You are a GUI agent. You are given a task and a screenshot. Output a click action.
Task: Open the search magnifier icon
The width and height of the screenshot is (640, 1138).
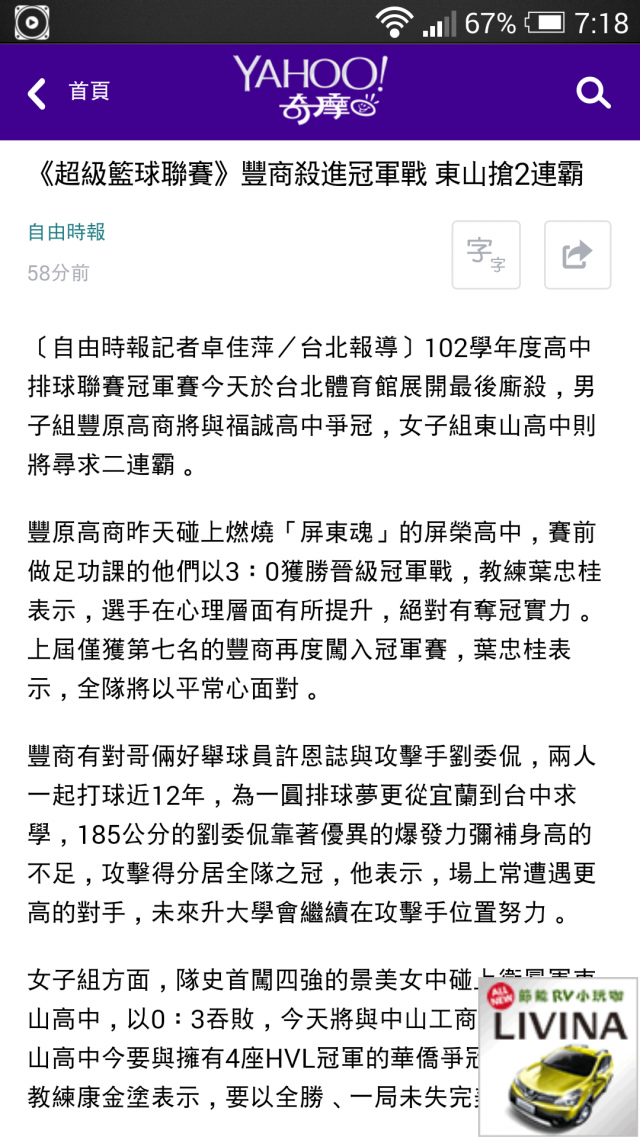593,93
